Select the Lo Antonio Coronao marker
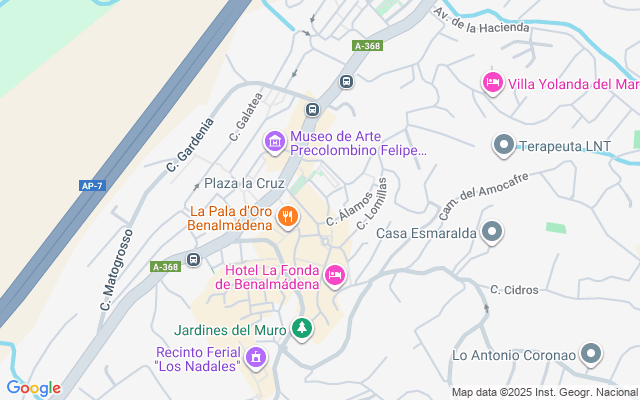The image size is (640, 400). click(591, 354)
